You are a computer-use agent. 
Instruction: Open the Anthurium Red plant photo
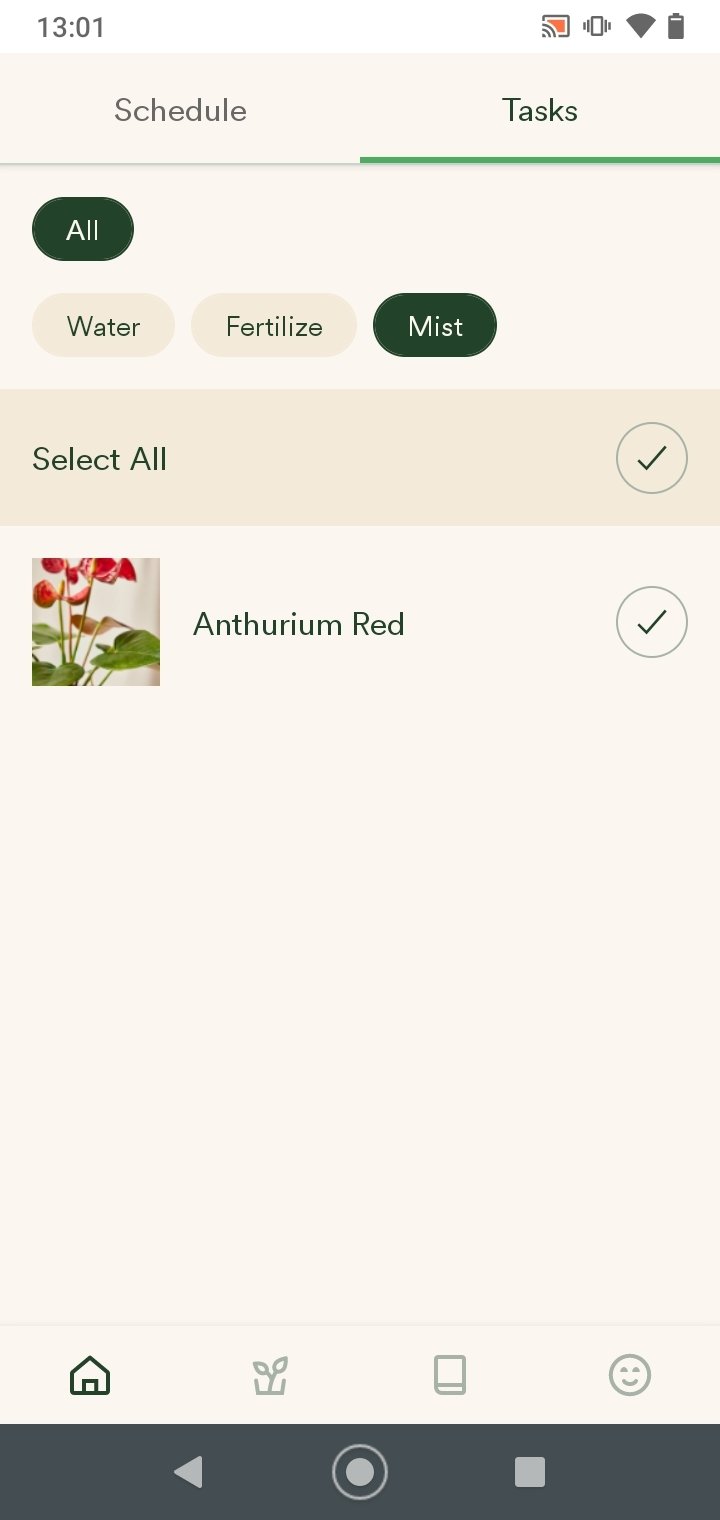[x=96, y=622]
